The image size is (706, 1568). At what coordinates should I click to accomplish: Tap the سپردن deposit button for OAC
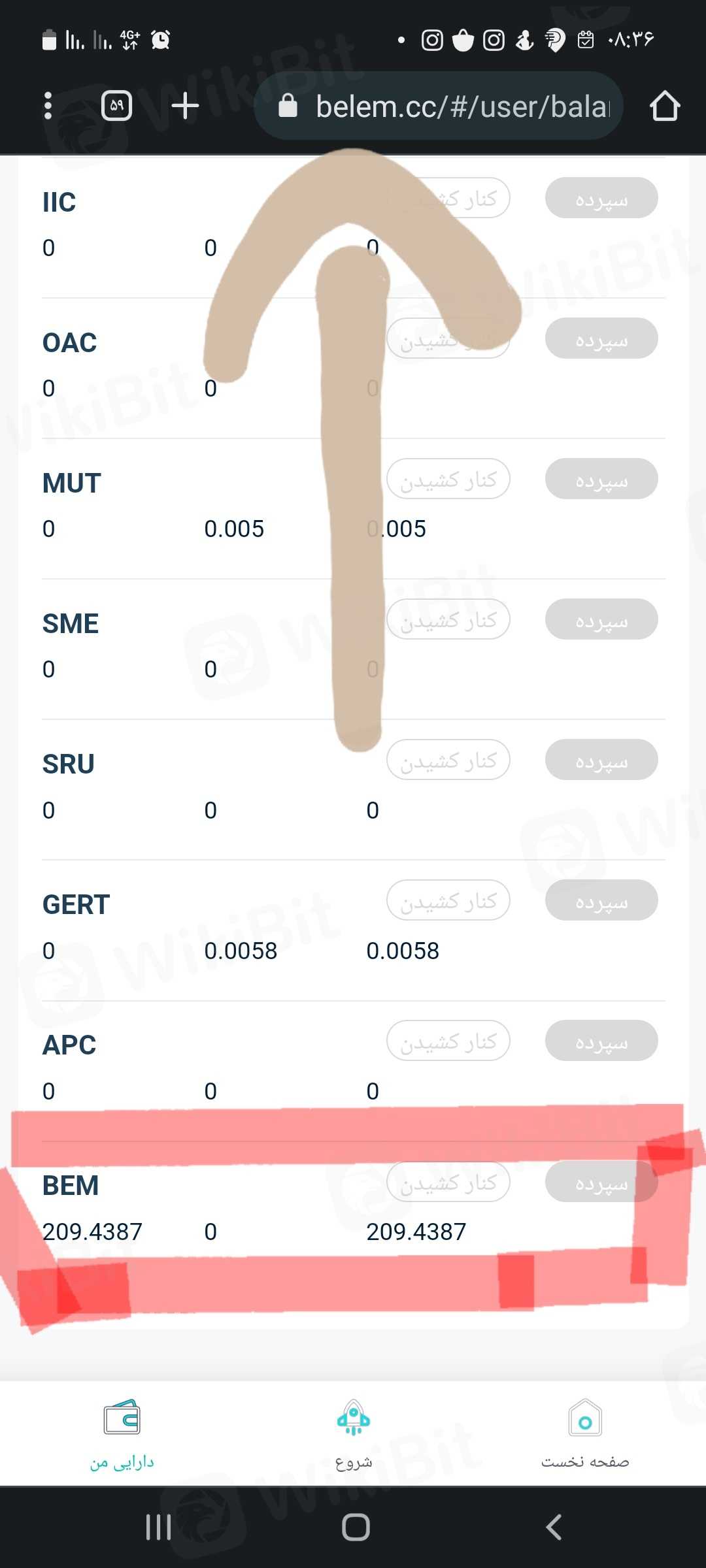point(601,338)
